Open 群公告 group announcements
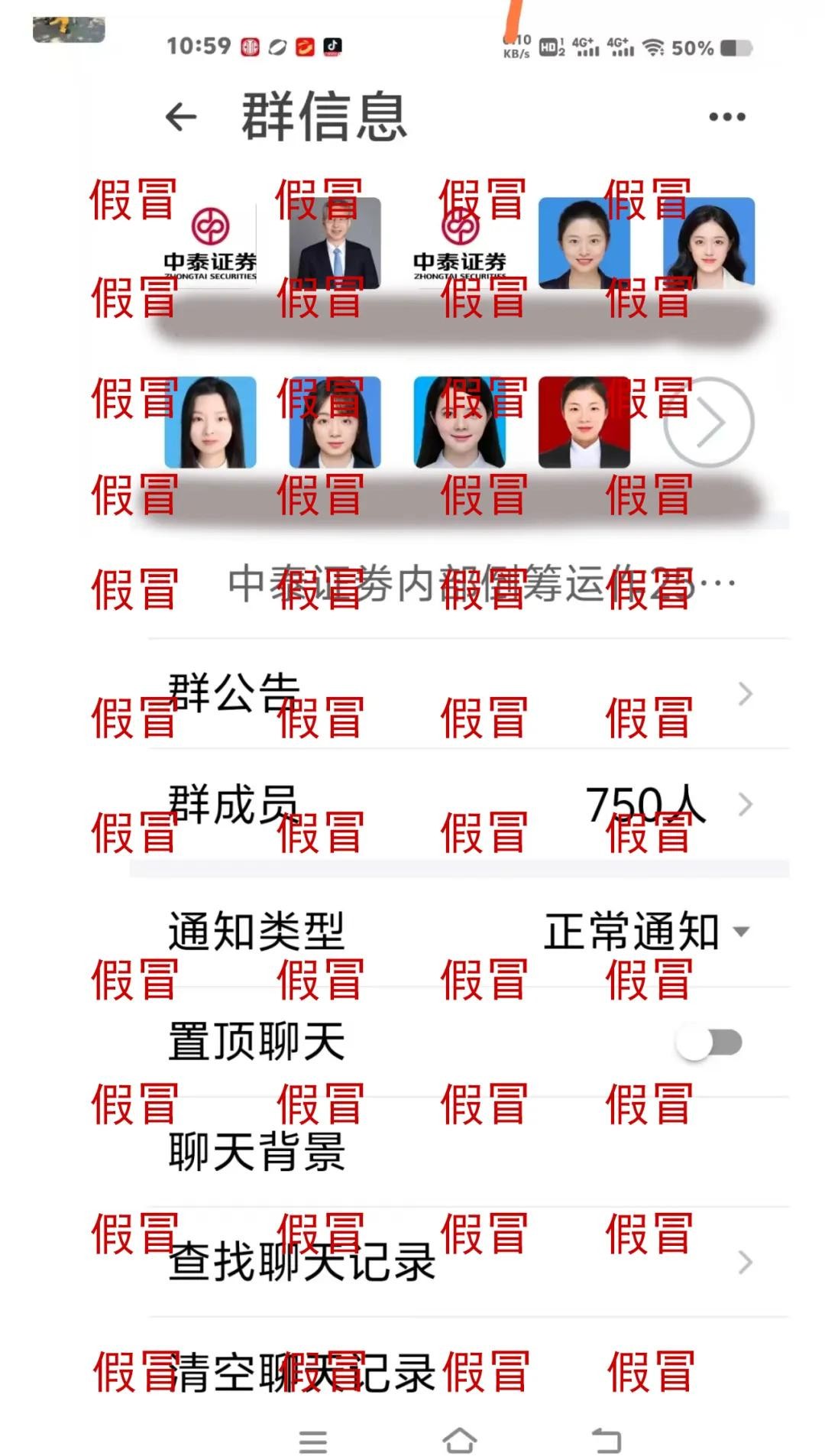Screen dimensions: 825x1456 pyautogui.click(x=458, y=693)
